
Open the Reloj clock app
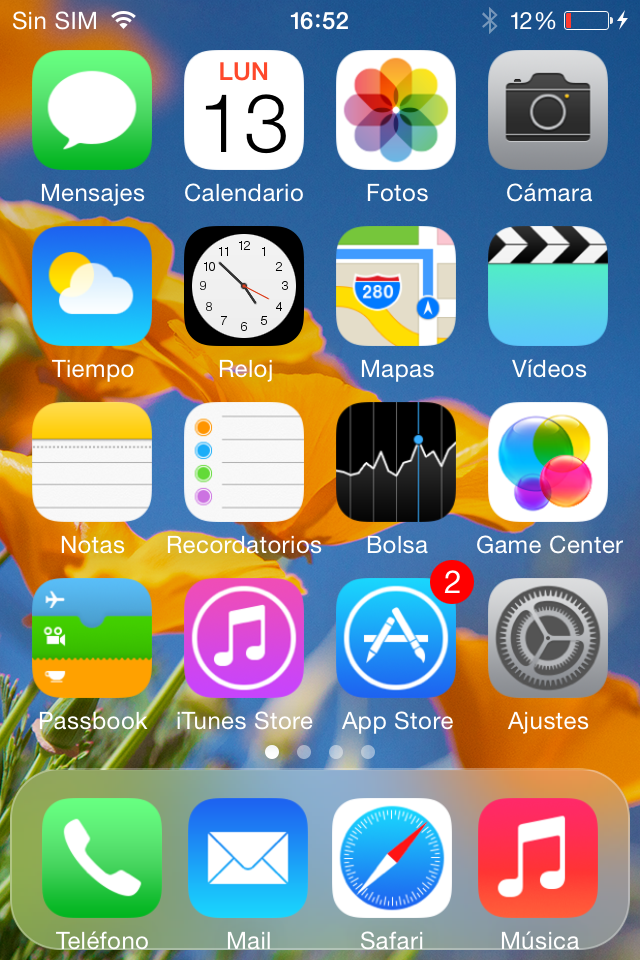(244, 286)
